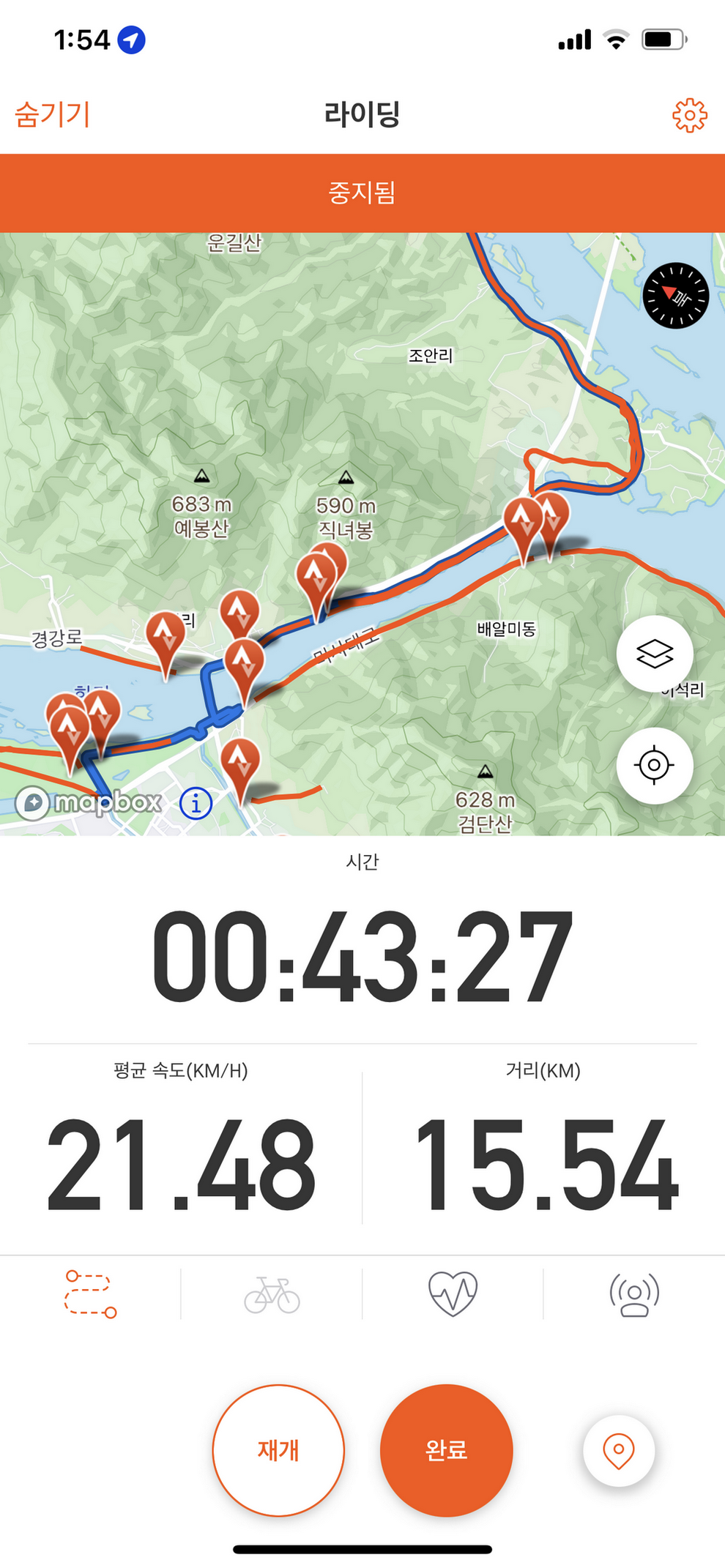Open the map layers button

(x=654, y=654)
